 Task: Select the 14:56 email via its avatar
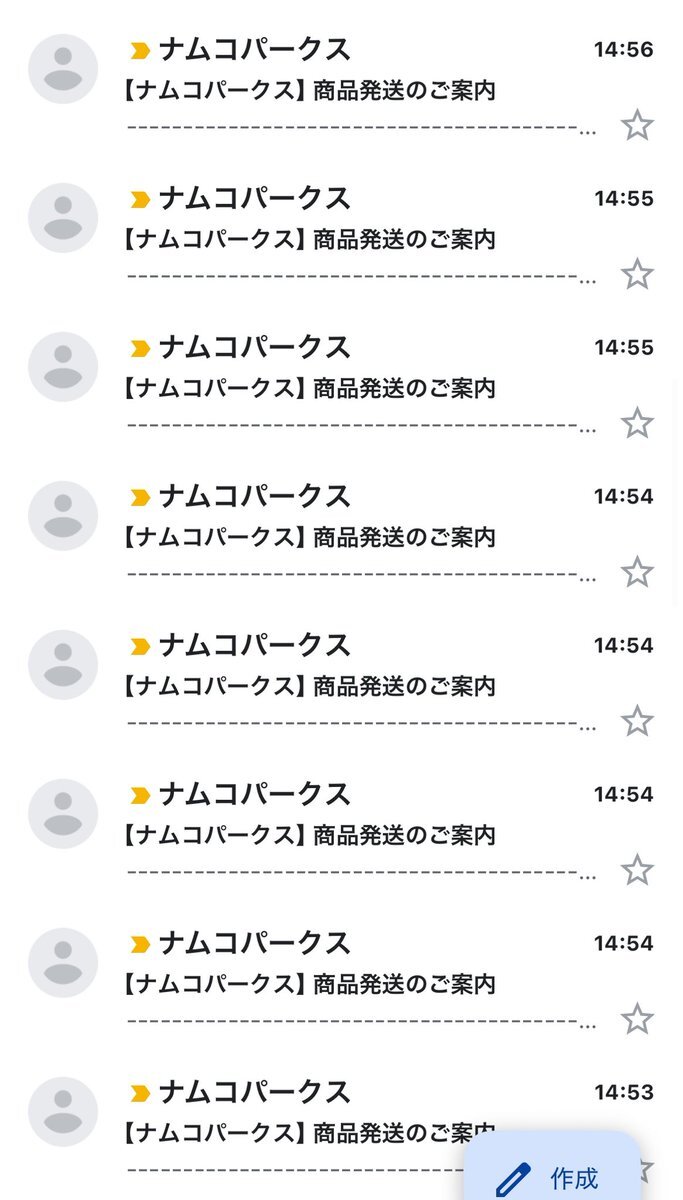(63, 69)
